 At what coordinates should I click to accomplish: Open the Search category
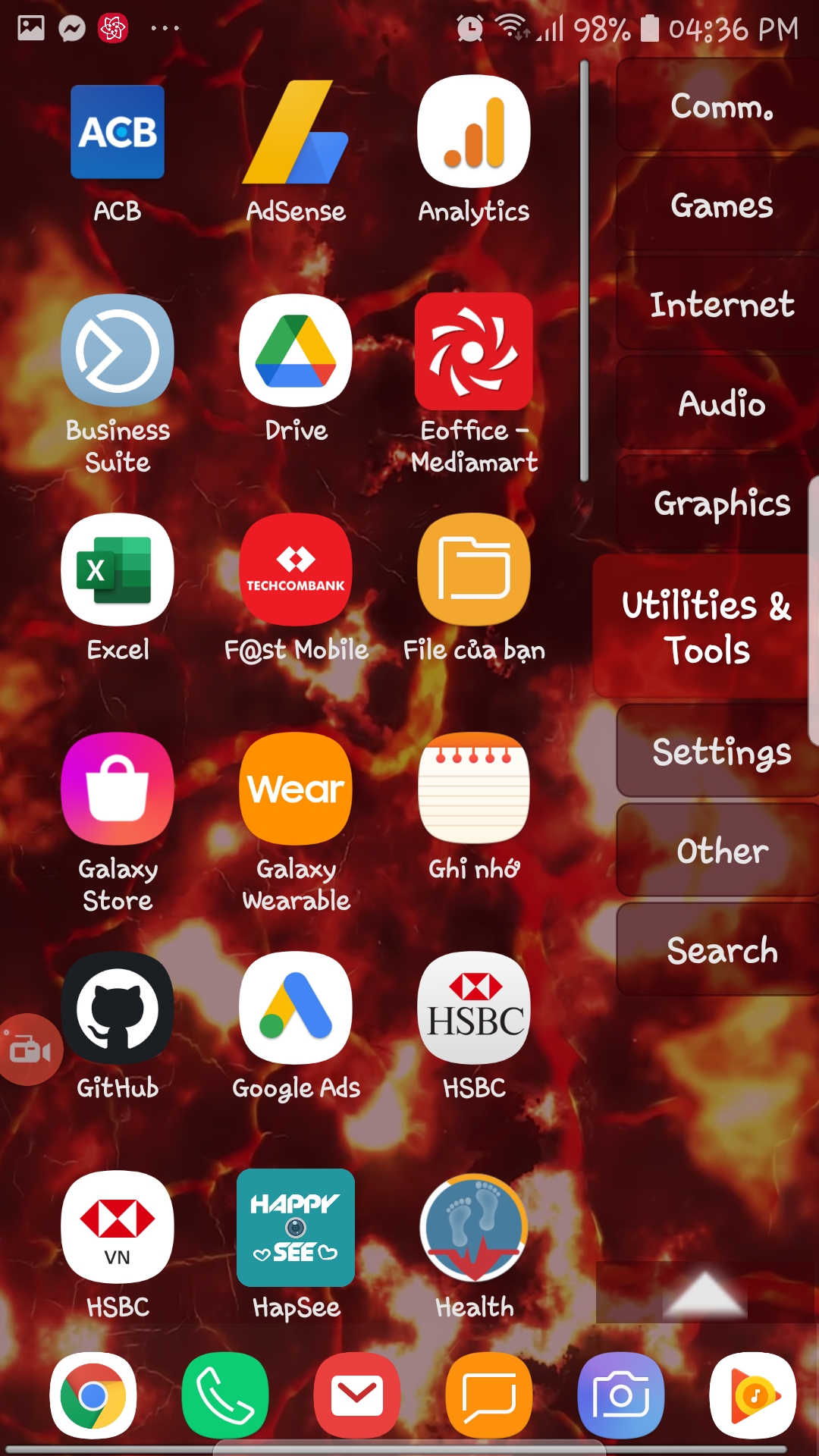click(x=720, y=950)
